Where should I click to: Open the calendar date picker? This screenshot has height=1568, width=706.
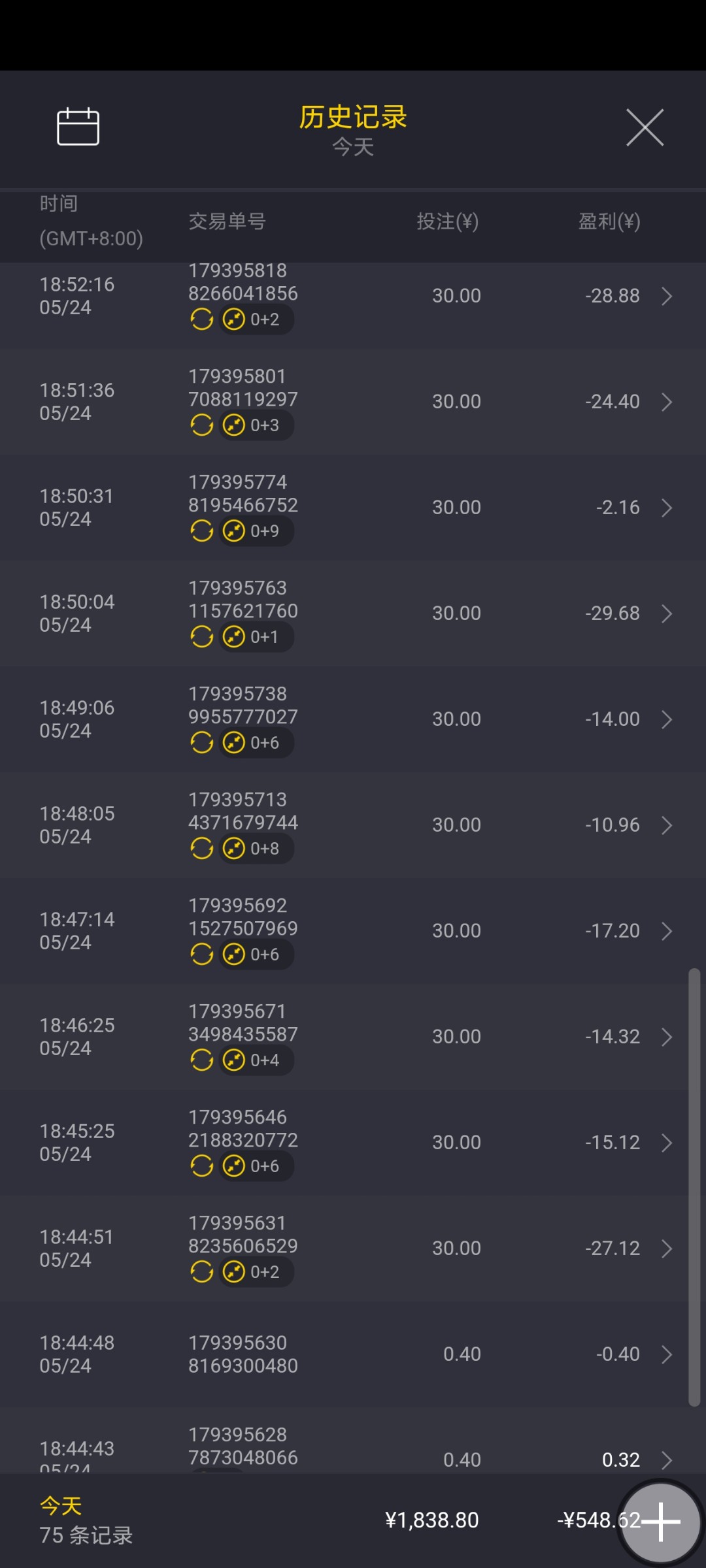[x=78, y=127]
